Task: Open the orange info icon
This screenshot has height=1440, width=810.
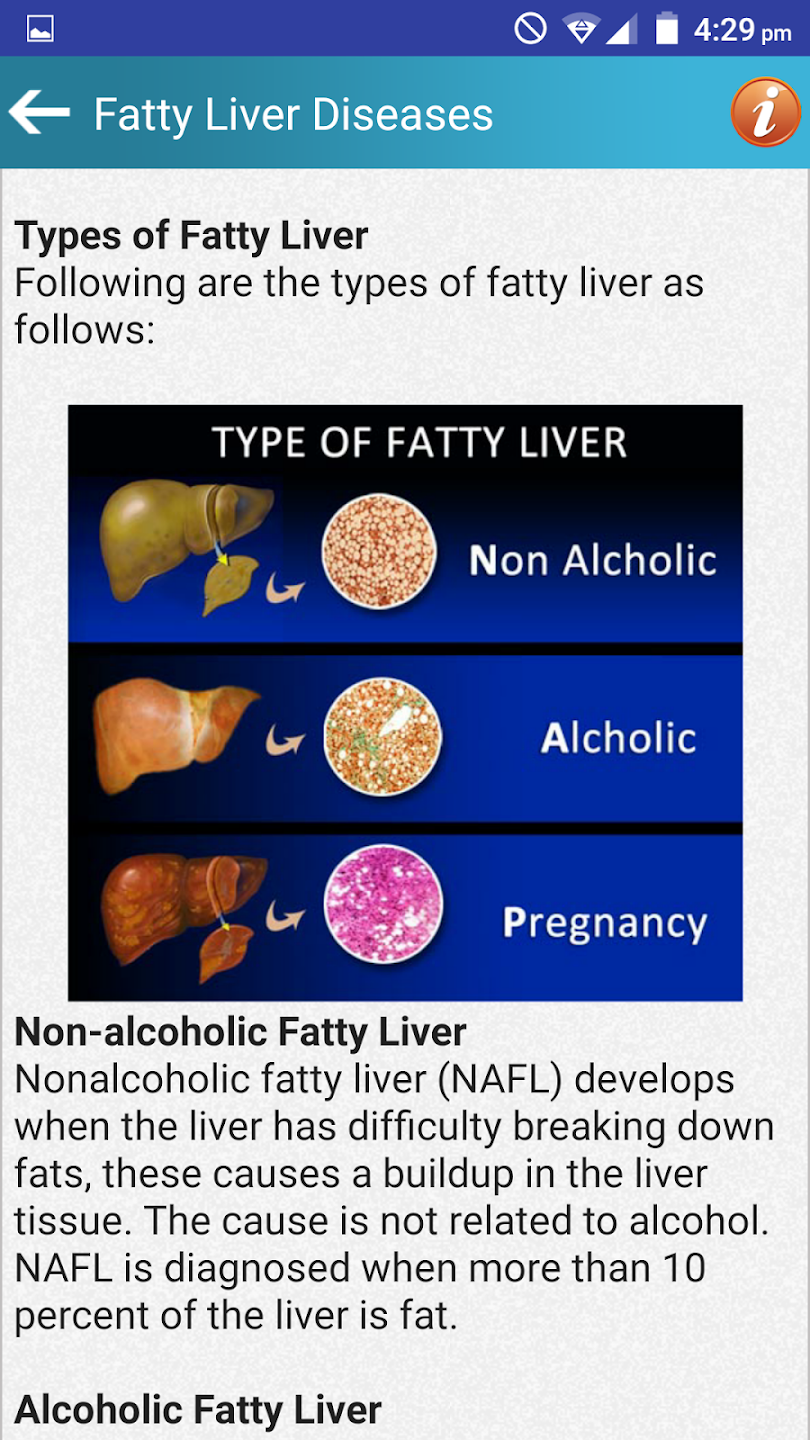Action: (765, 113)
